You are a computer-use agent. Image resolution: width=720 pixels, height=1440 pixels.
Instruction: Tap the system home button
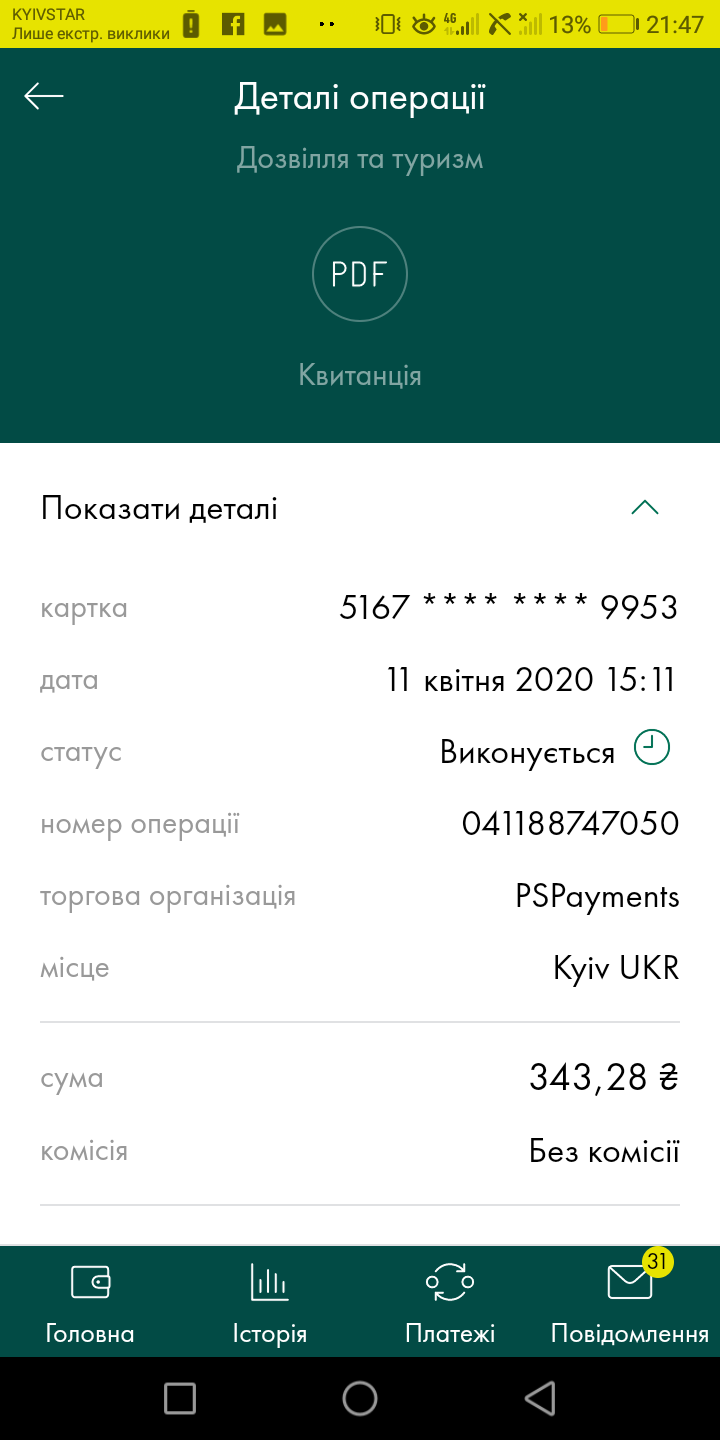click(360, 1398)
